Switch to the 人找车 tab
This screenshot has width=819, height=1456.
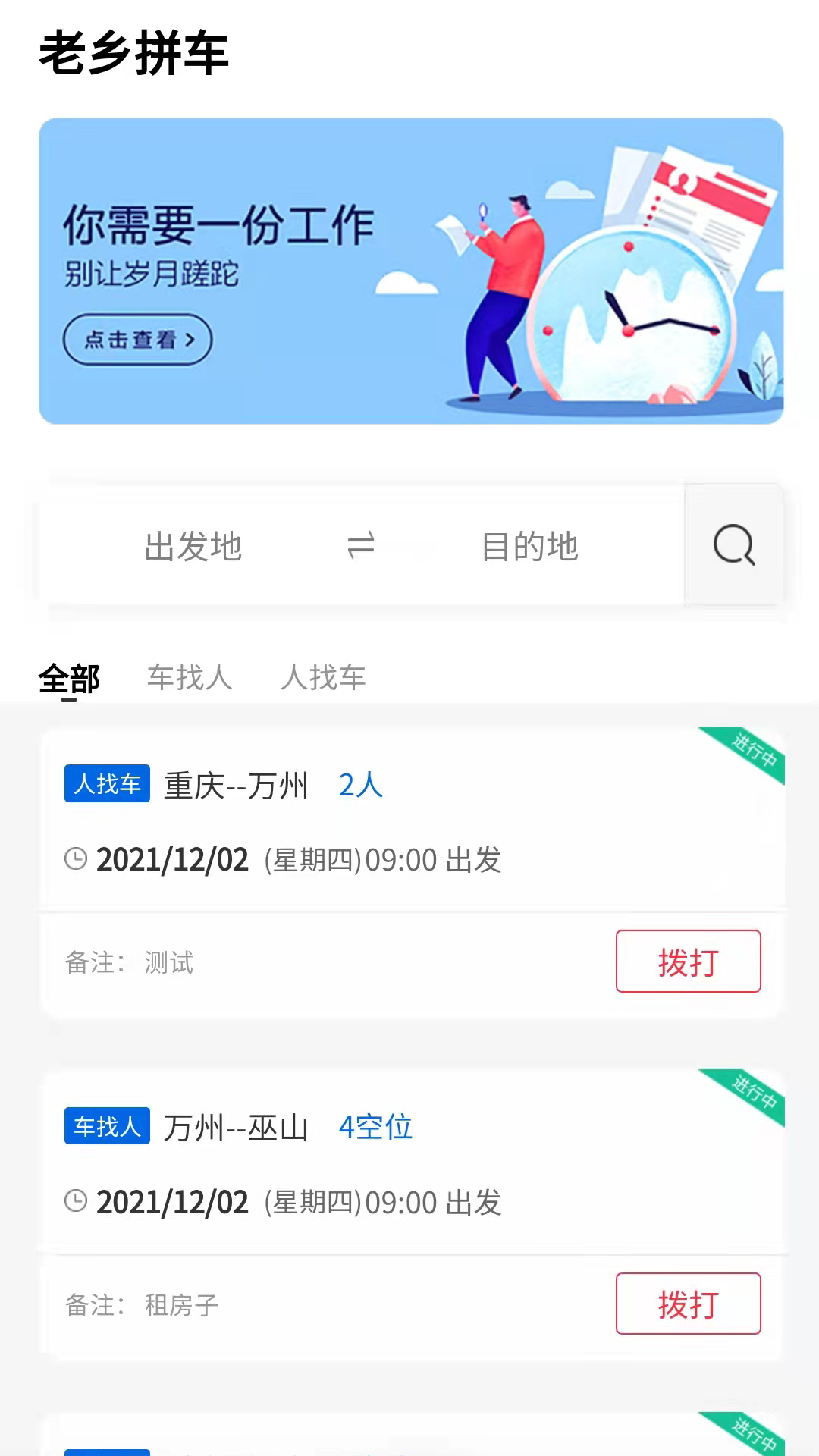click(x=323, y=678)
